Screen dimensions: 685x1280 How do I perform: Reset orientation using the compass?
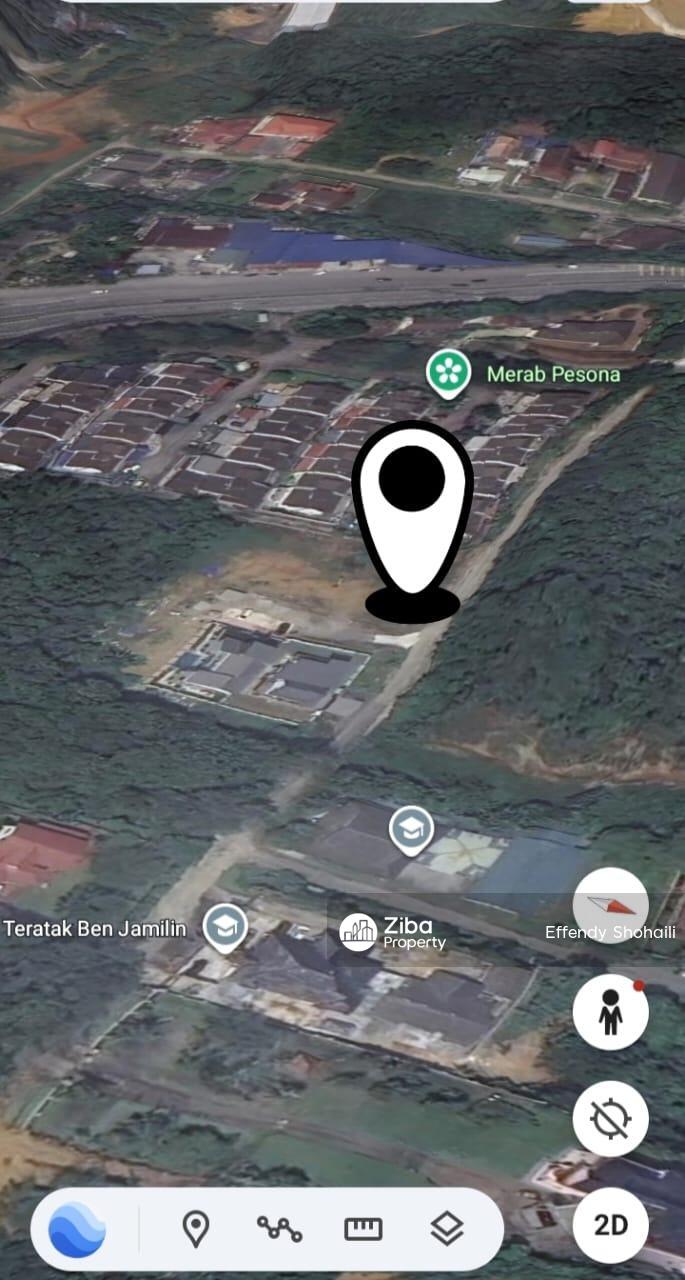pos(610,905)
